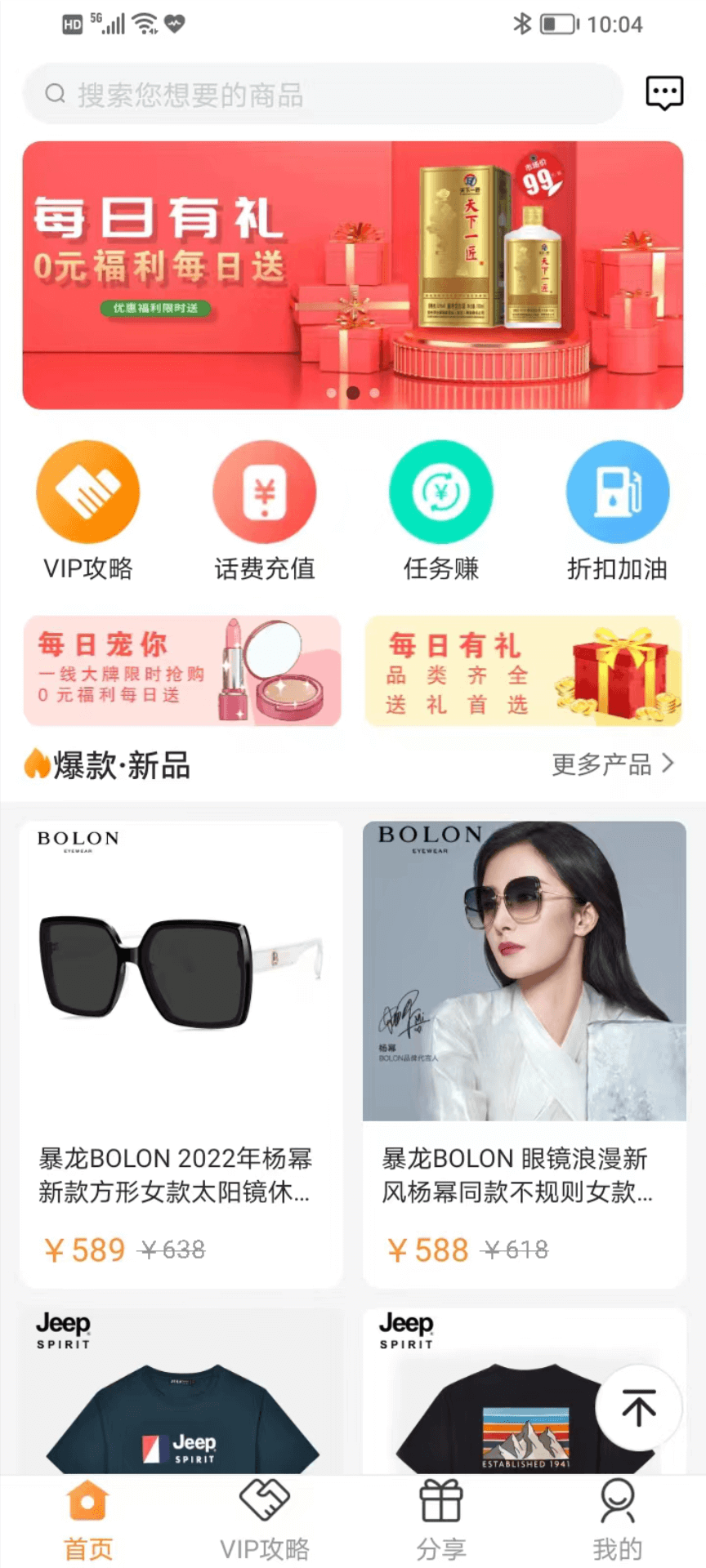
Task: Open the BOLON ¥589 square sunglasses product
Action: coord(181,1053)
